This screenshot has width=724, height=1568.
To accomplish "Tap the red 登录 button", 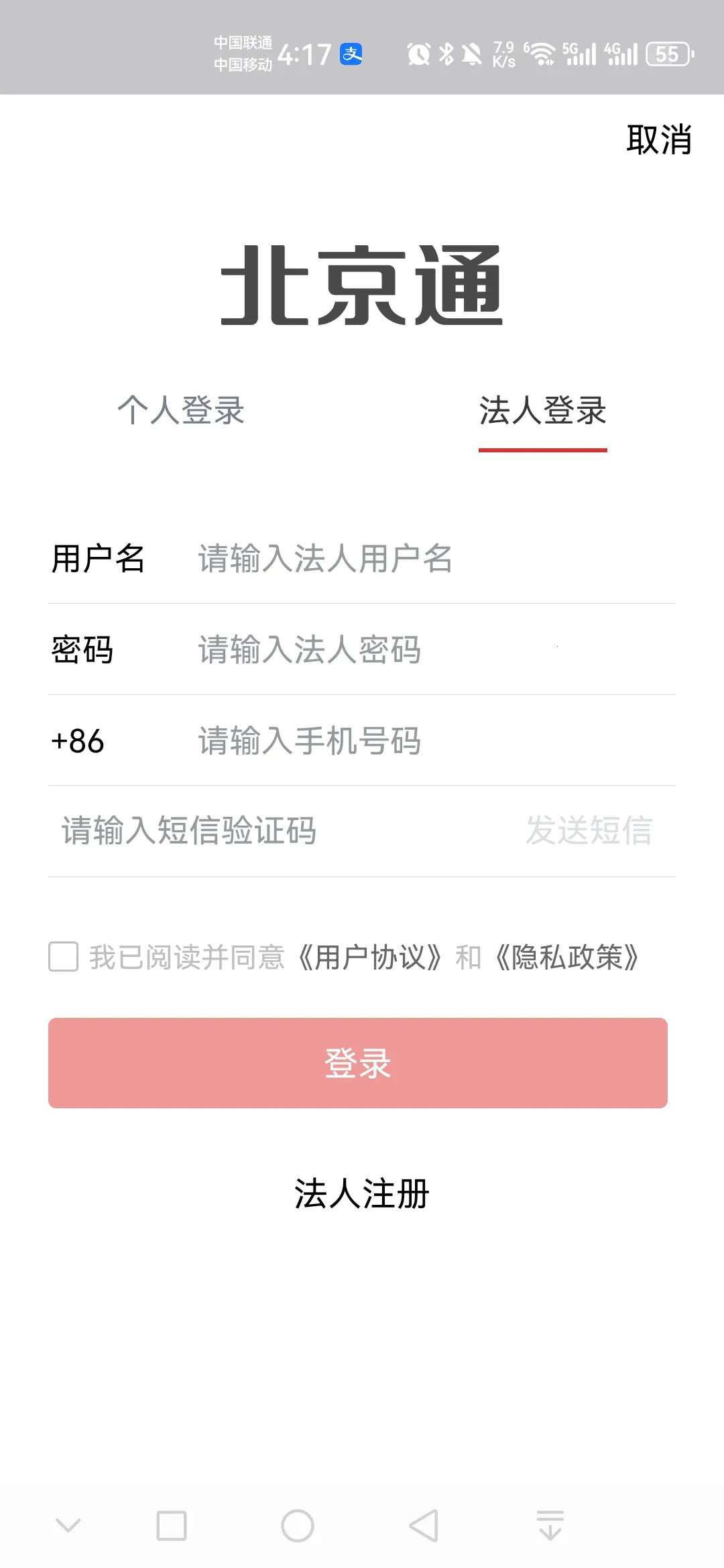I will 358,1063.
